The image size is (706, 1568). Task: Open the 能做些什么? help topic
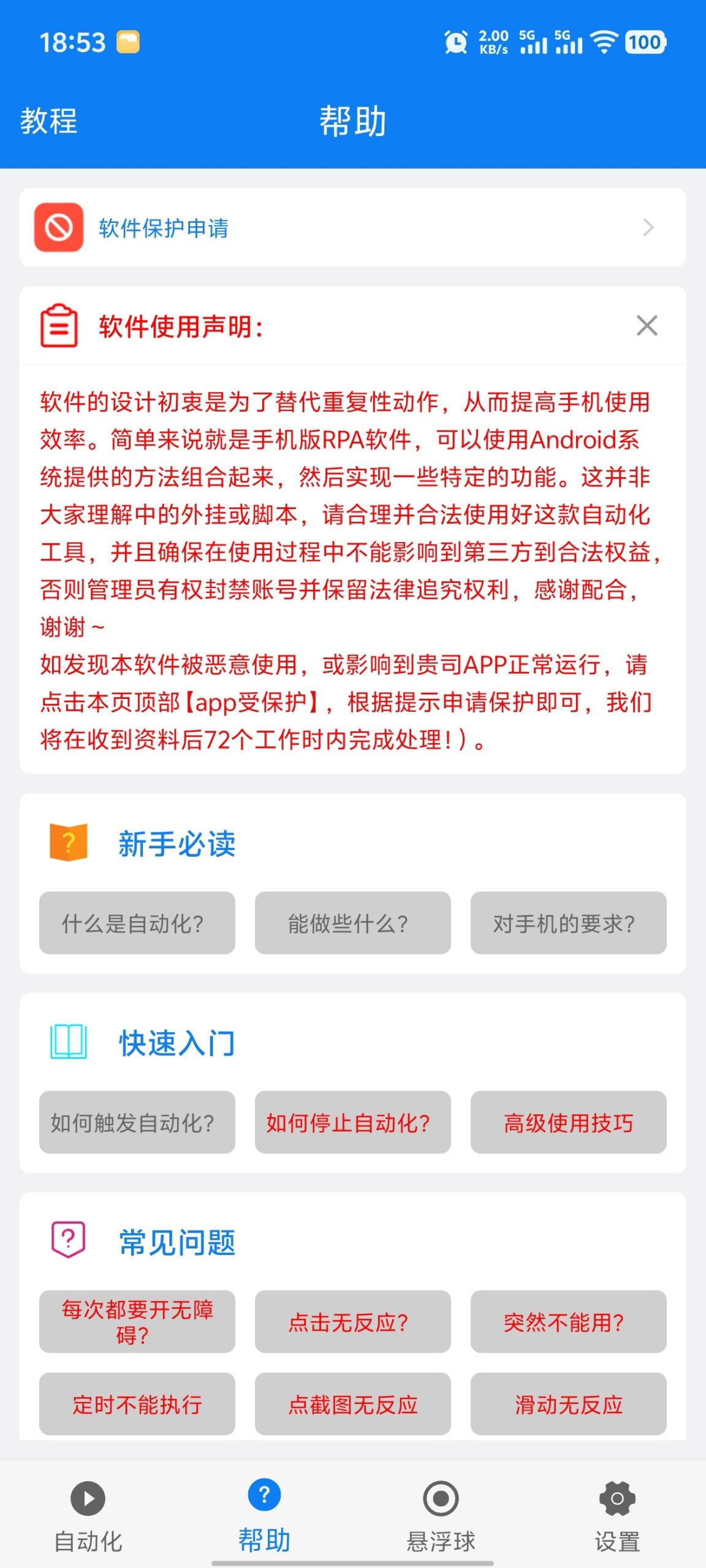[352, 922]
